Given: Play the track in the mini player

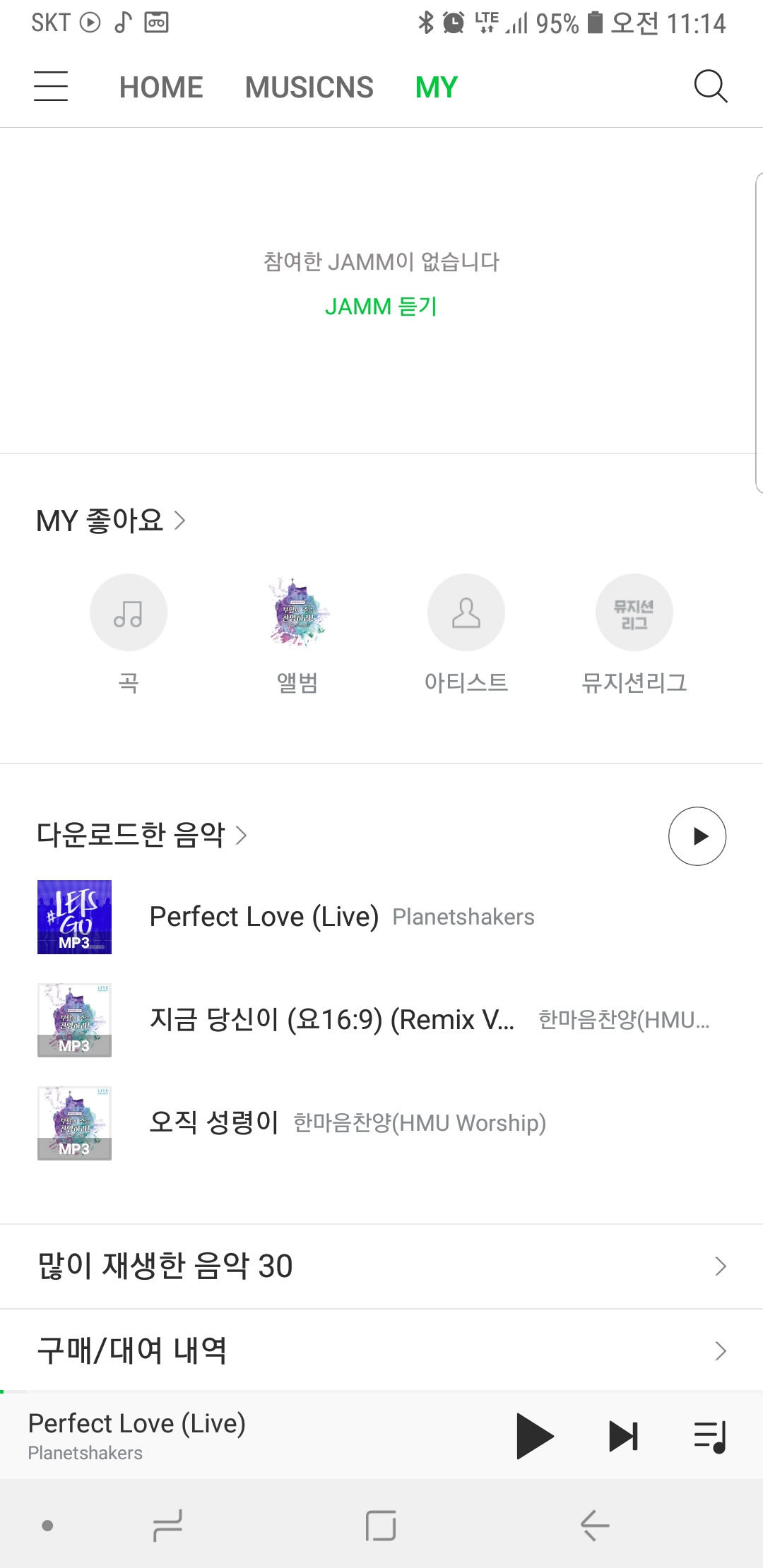Looking at the screenshot, I should click(x=535, y=1436).
